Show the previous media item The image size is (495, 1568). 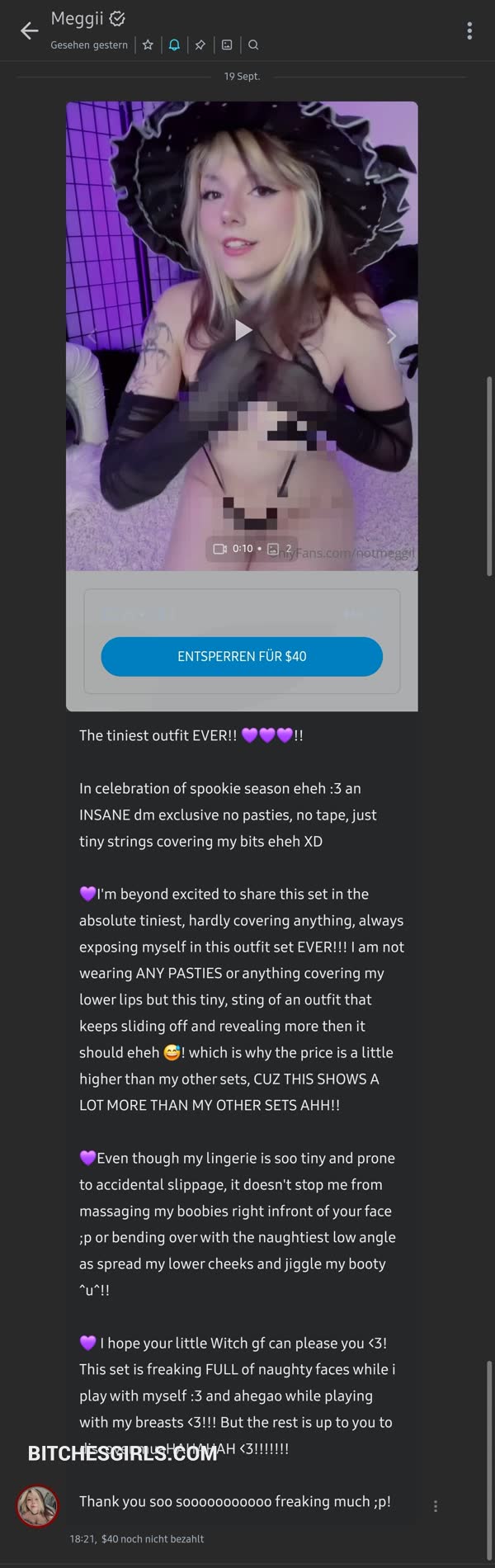click(92, 336)
